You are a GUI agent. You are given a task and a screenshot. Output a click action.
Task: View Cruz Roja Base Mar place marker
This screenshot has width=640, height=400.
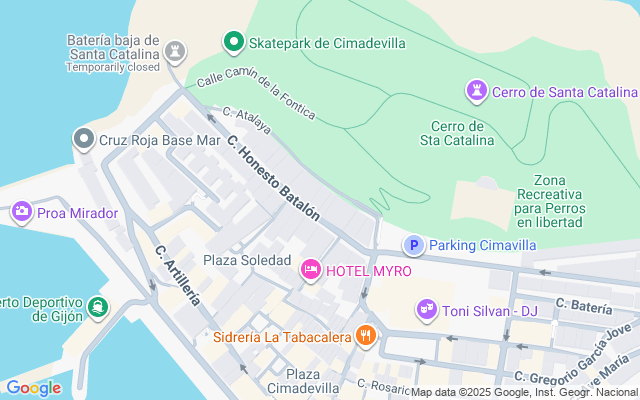pos(84,140)
